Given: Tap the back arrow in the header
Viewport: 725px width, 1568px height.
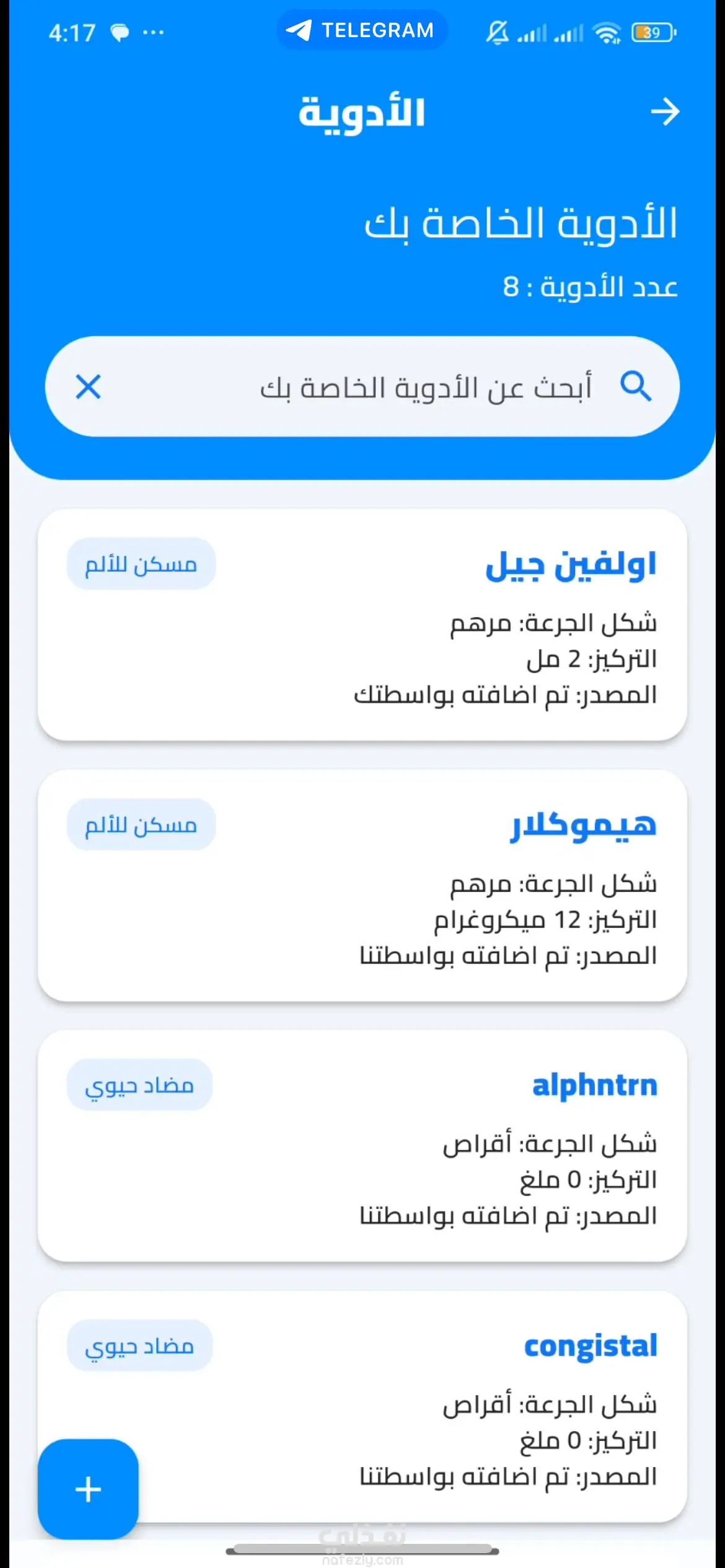Looking at the screenshot, I should pyautogui.click(x=665, y=112).
